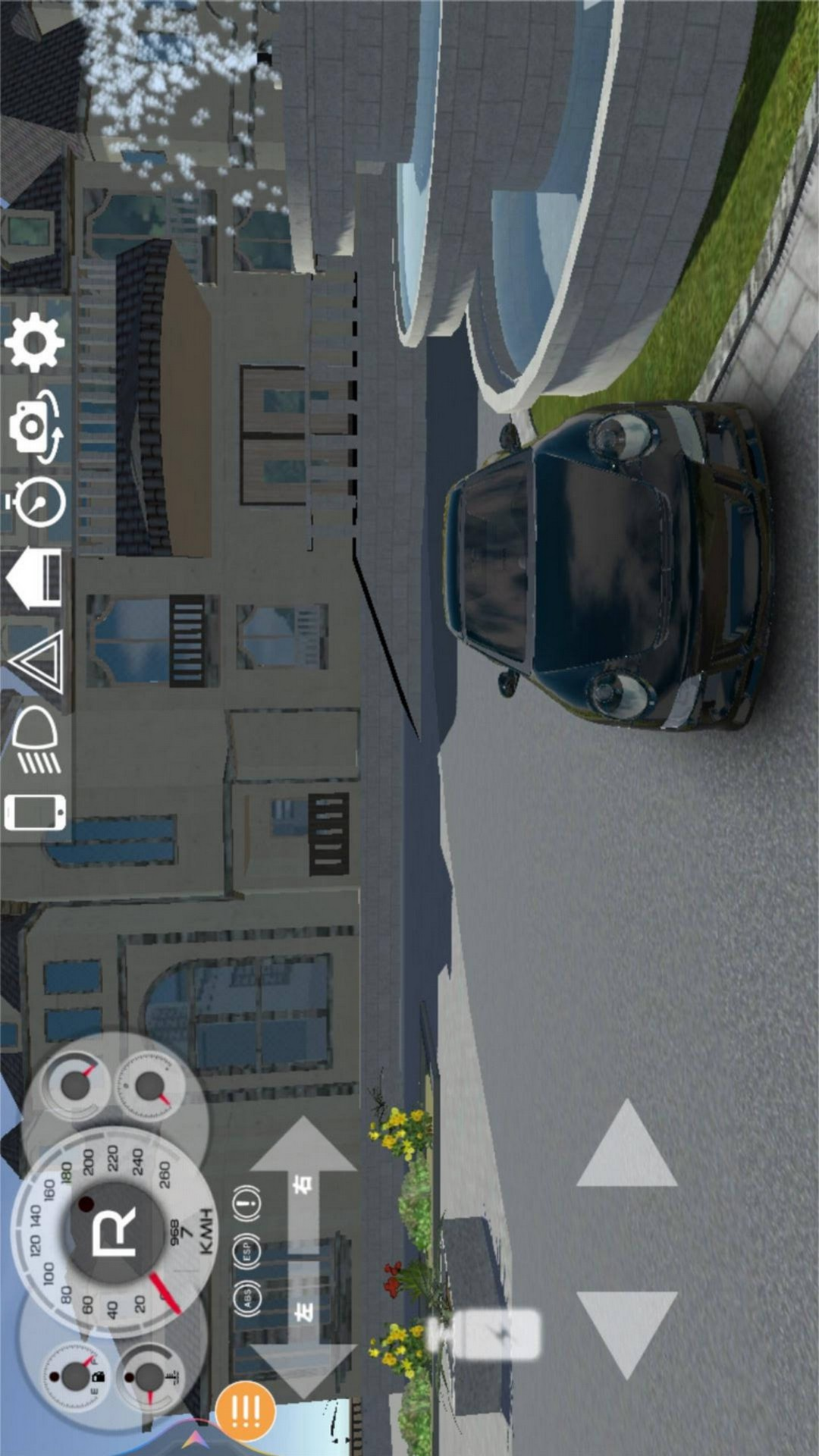
Task: Steer right with the 右 arrow
Action: 303,1183
